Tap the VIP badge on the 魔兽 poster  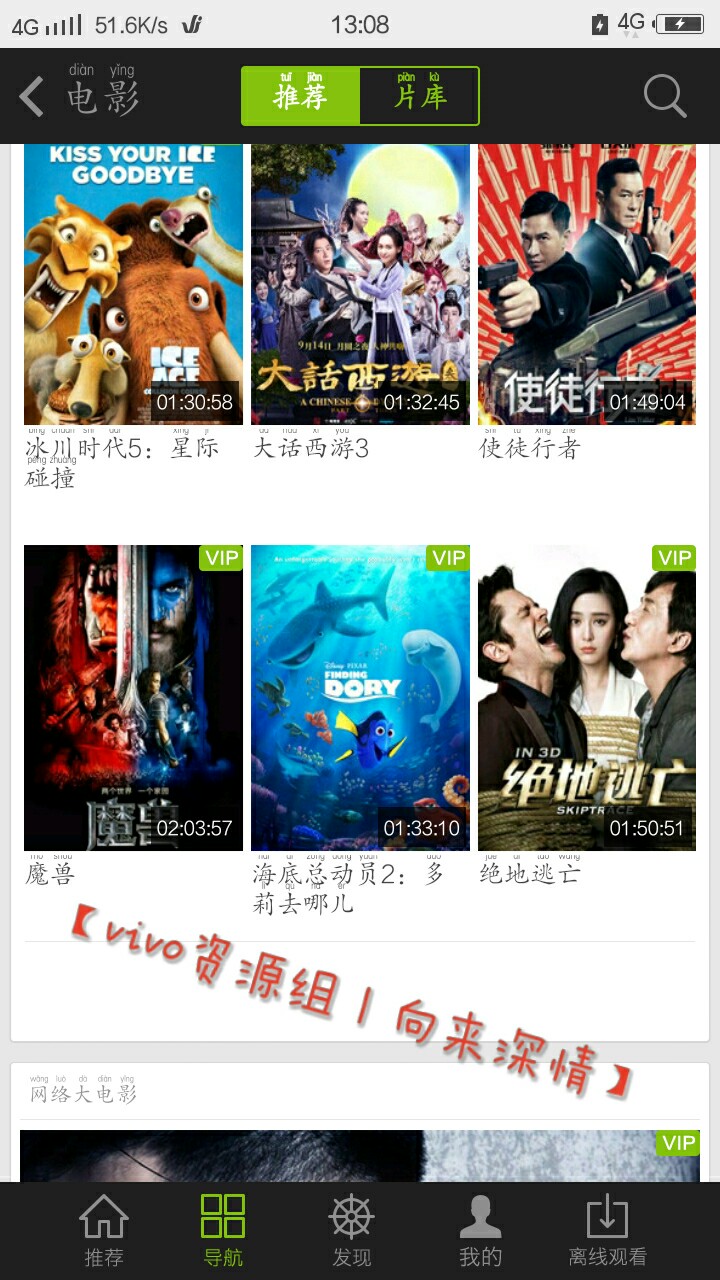221,558
